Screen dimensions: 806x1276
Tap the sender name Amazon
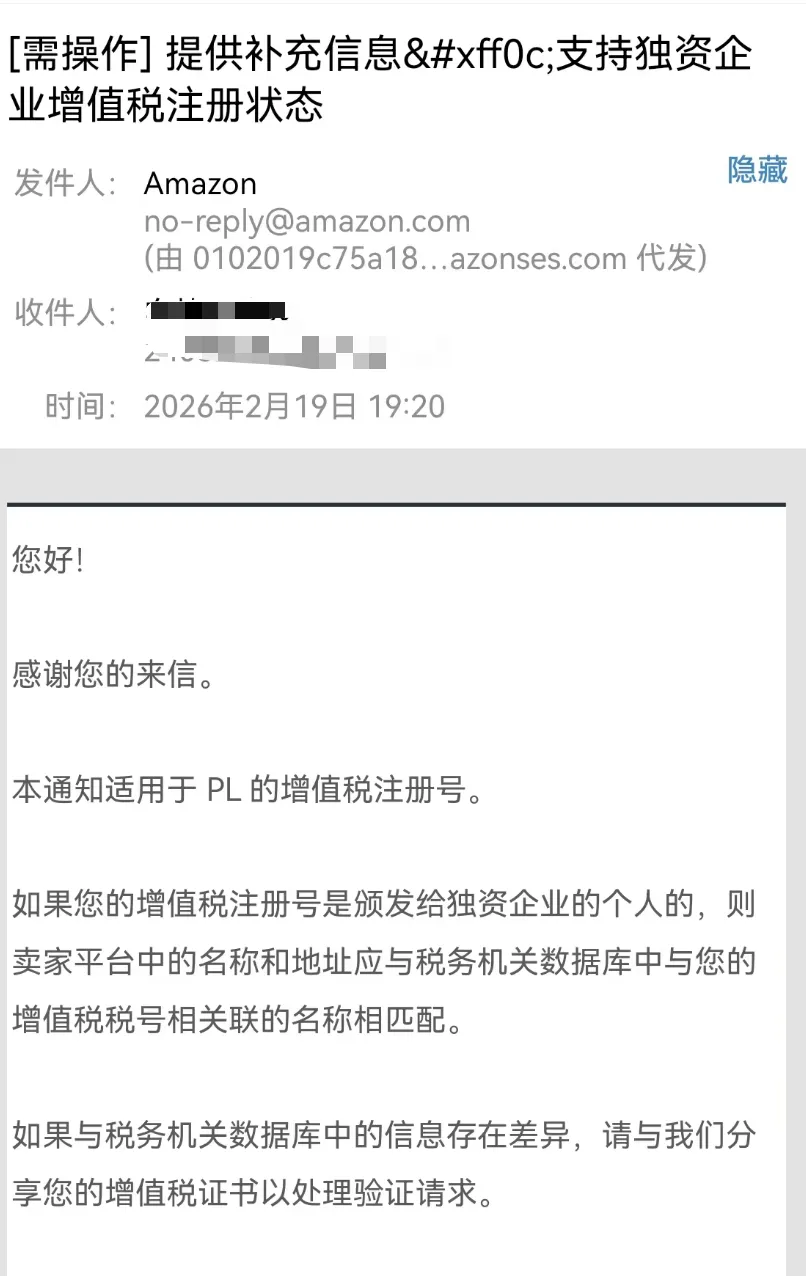click(200, 184)
